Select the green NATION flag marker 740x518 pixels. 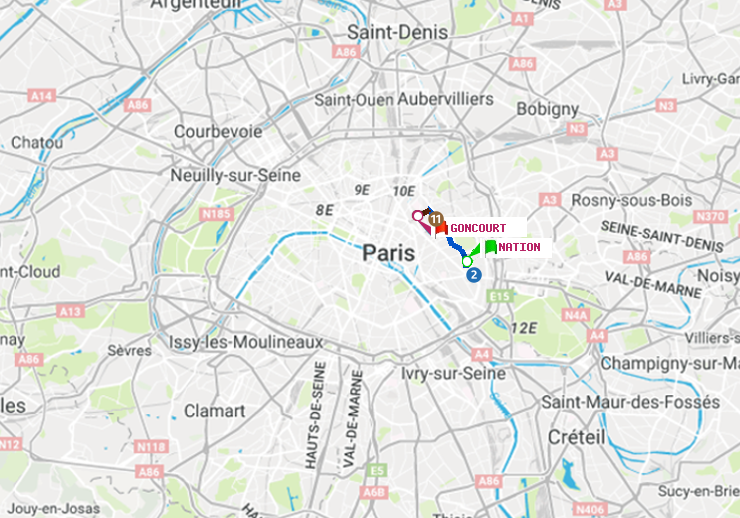(x=490, y=246)
